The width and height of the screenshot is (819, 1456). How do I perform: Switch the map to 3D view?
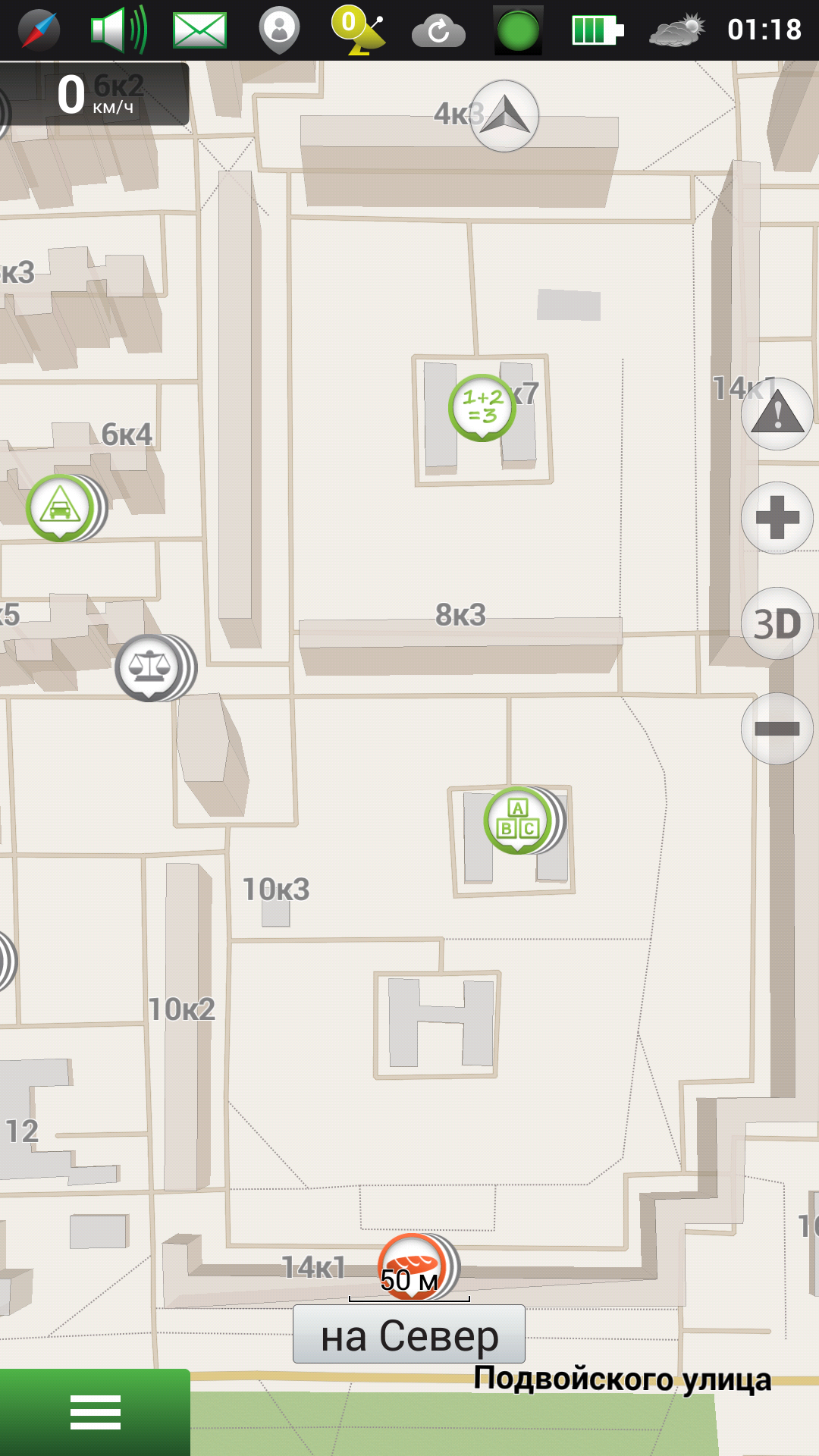pos(777,623)
